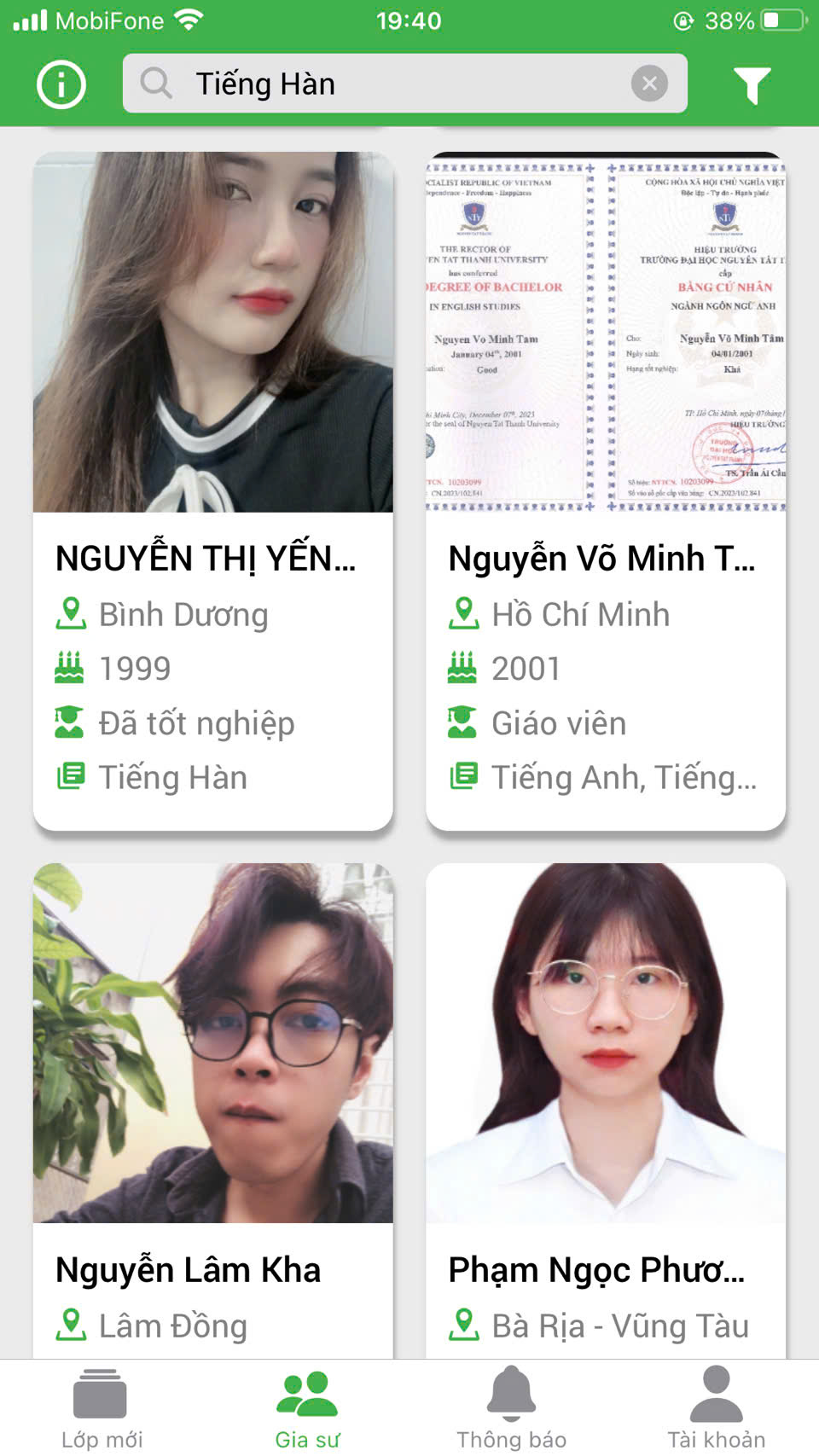View Phạm Ngọc Phươ... tutor profile
819x1456 pixels.
605,1109
